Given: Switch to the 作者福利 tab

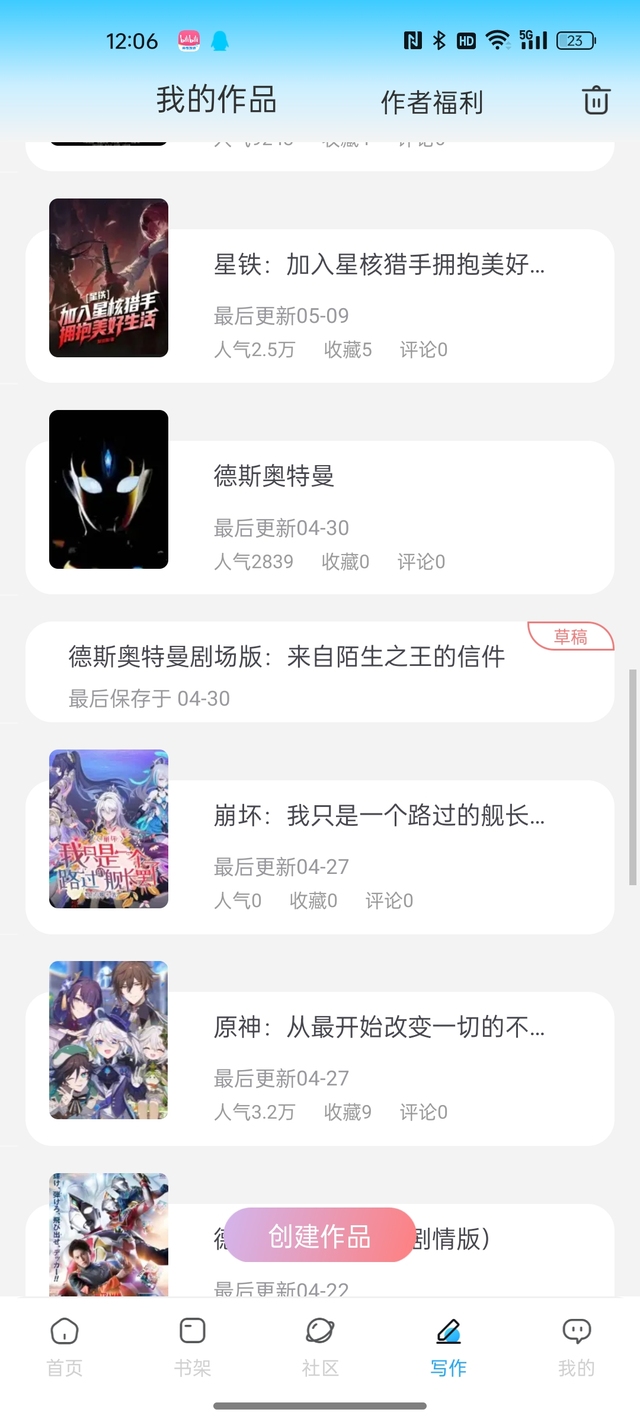Looking at the screenshot, I should [x=432, y=102].
